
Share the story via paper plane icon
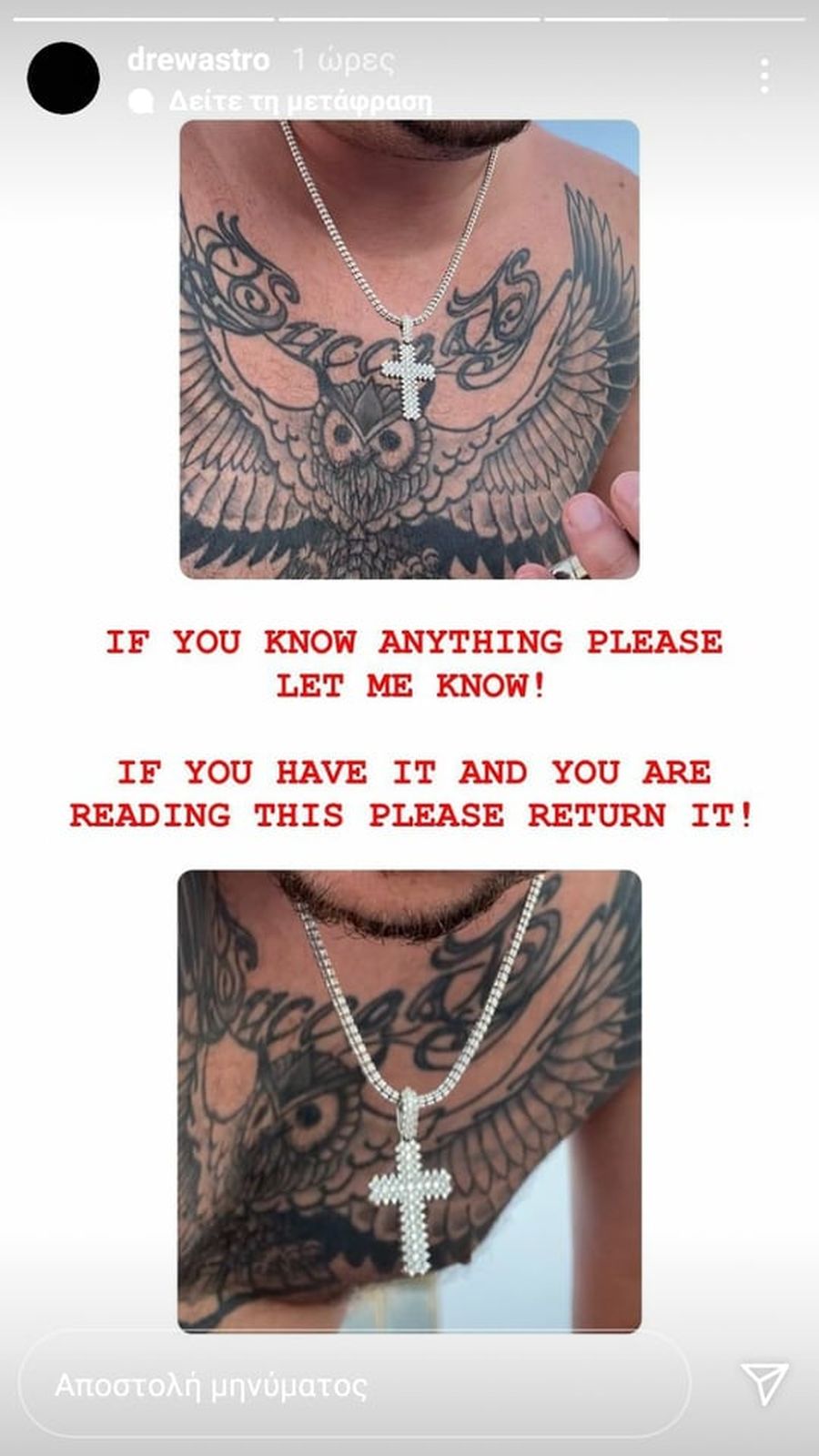click(763, 1383)
